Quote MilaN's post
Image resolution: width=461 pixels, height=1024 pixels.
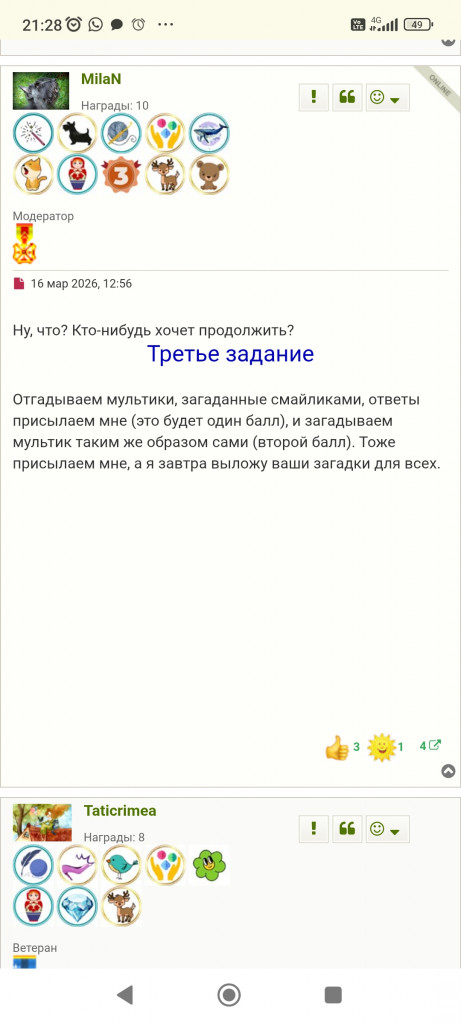(x=347, y=97)
